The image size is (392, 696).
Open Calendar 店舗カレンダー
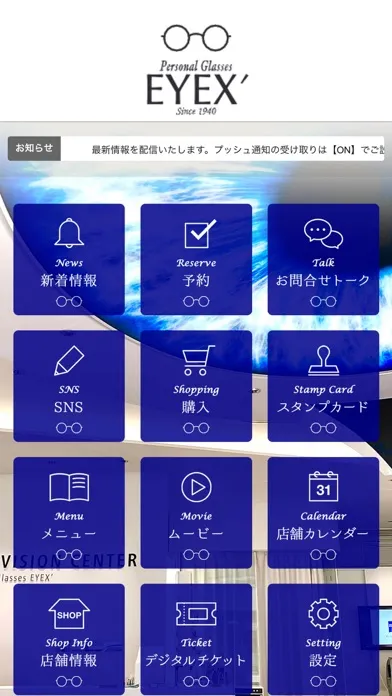coord(323,513)
